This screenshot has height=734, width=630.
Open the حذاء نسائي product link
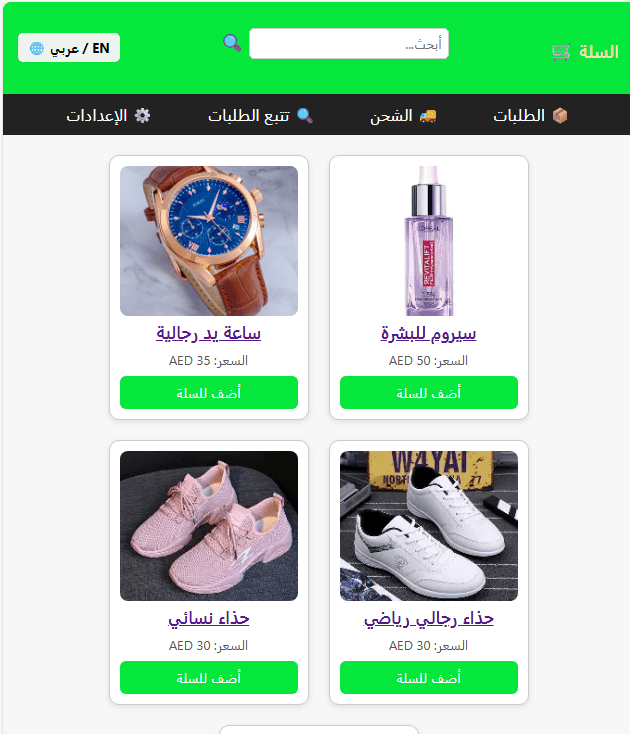pyautogui.click(x=209, y=619)
